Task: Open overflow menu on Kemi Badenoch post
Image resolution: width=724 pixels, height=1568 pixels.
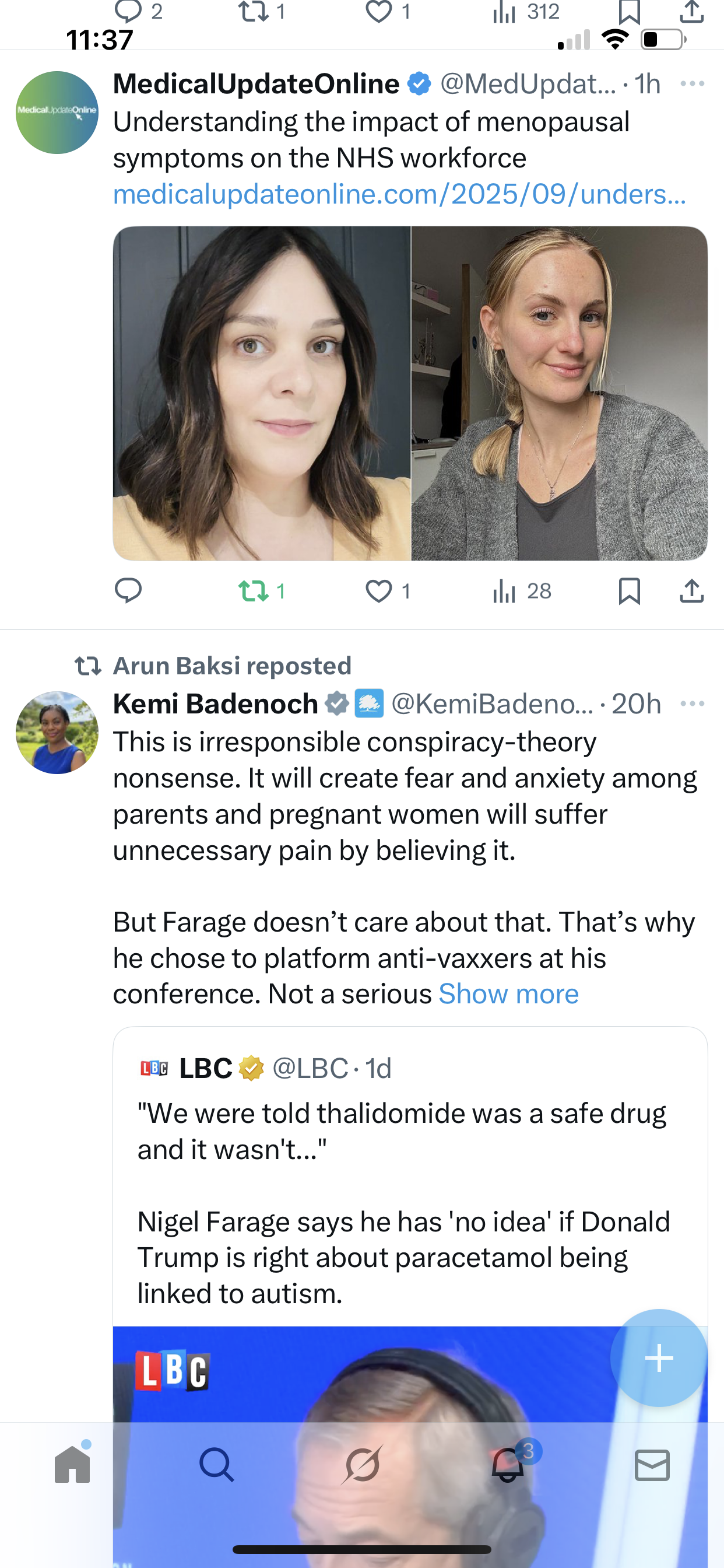Action: 693,703
